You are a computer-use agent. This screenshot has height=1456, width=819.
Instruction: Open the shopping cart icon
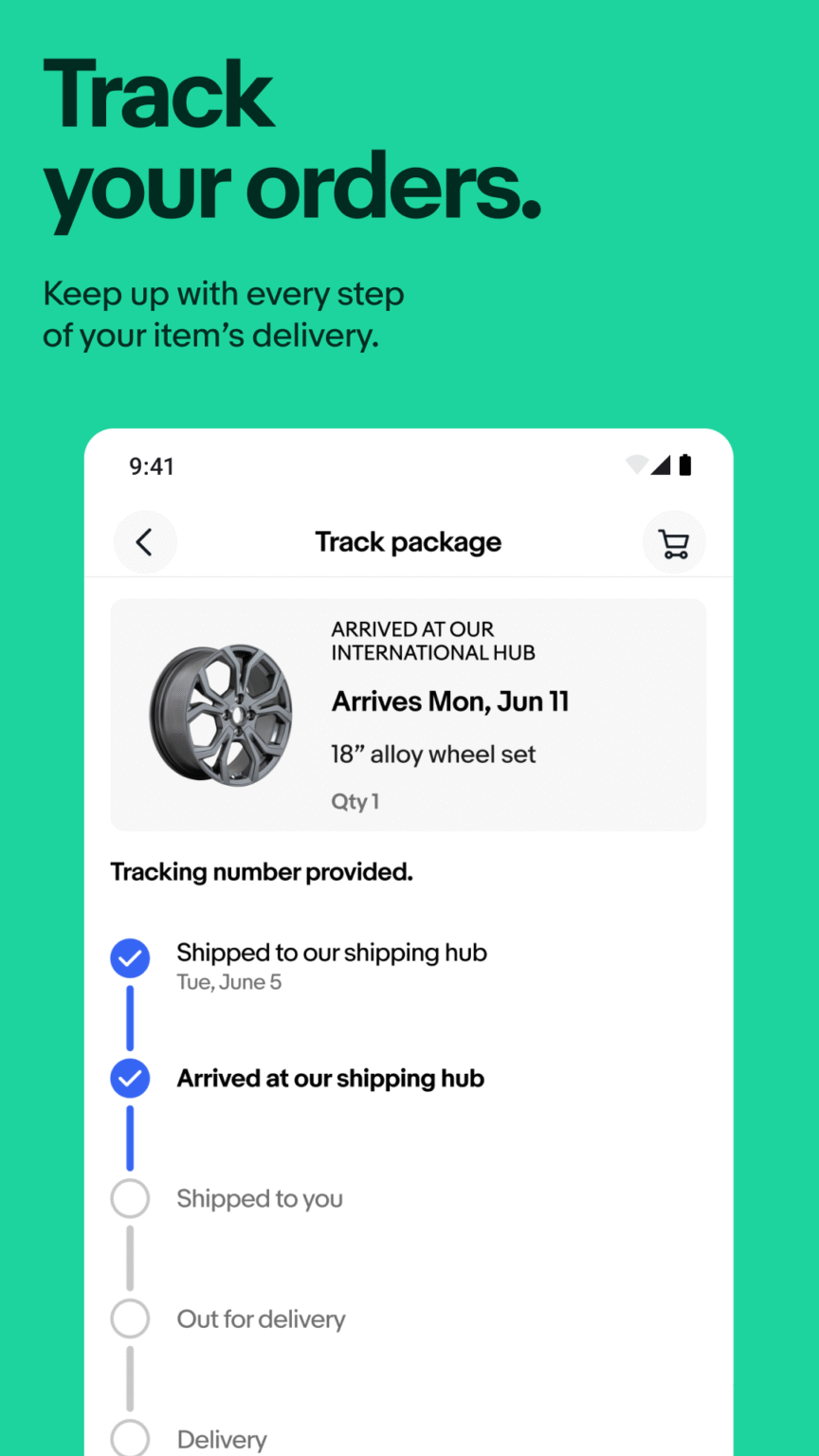tap(674, 542)
